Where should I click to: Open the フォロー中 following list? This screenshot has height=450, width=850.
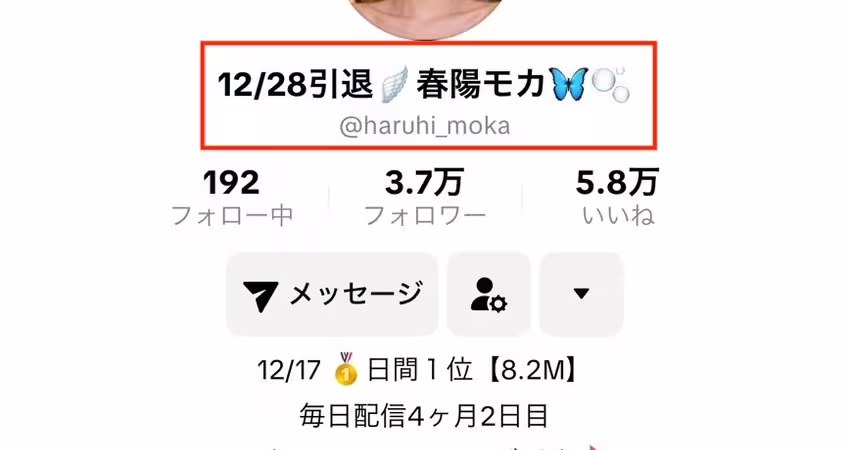click(232, 198)
